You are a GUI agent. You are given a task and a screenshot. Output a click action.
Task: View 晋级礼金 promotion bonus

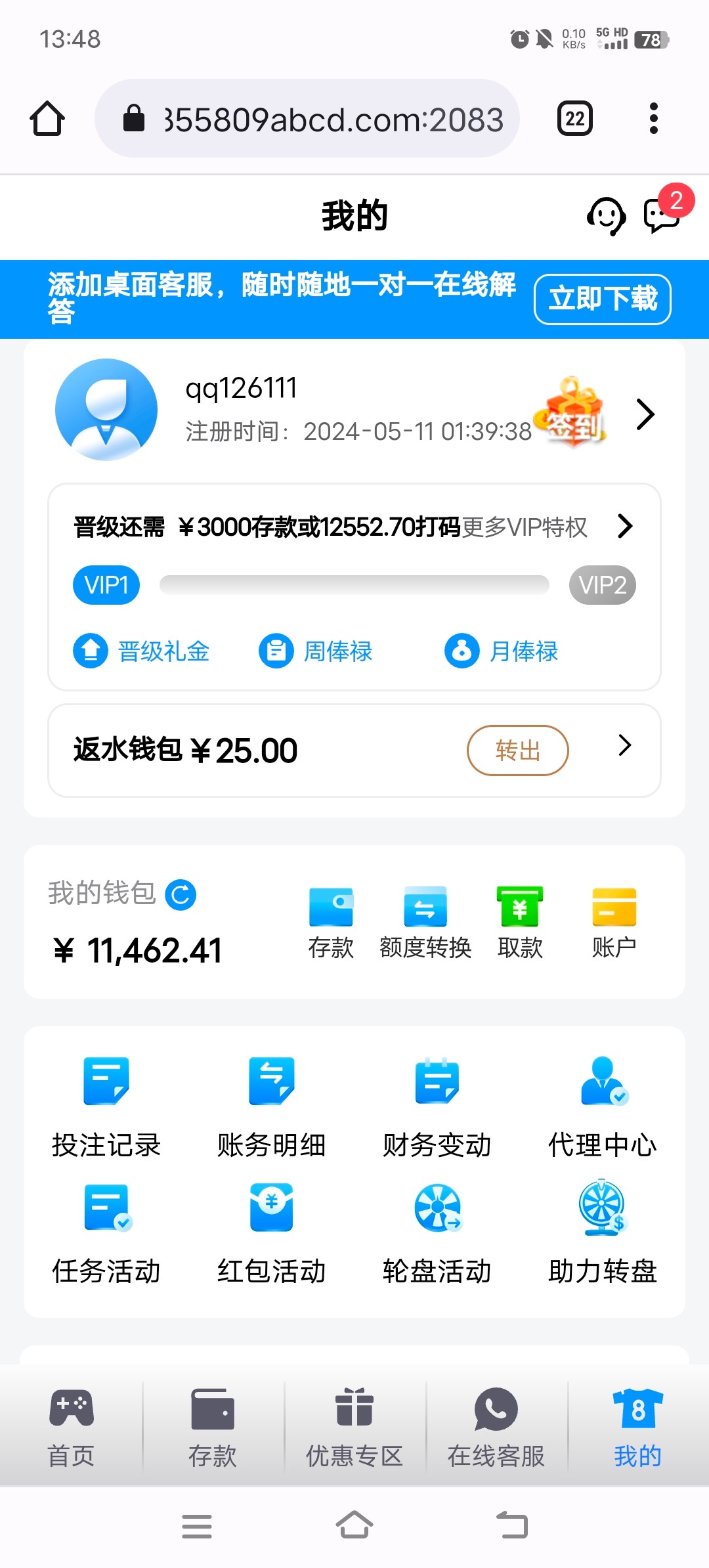coord(142,651)
